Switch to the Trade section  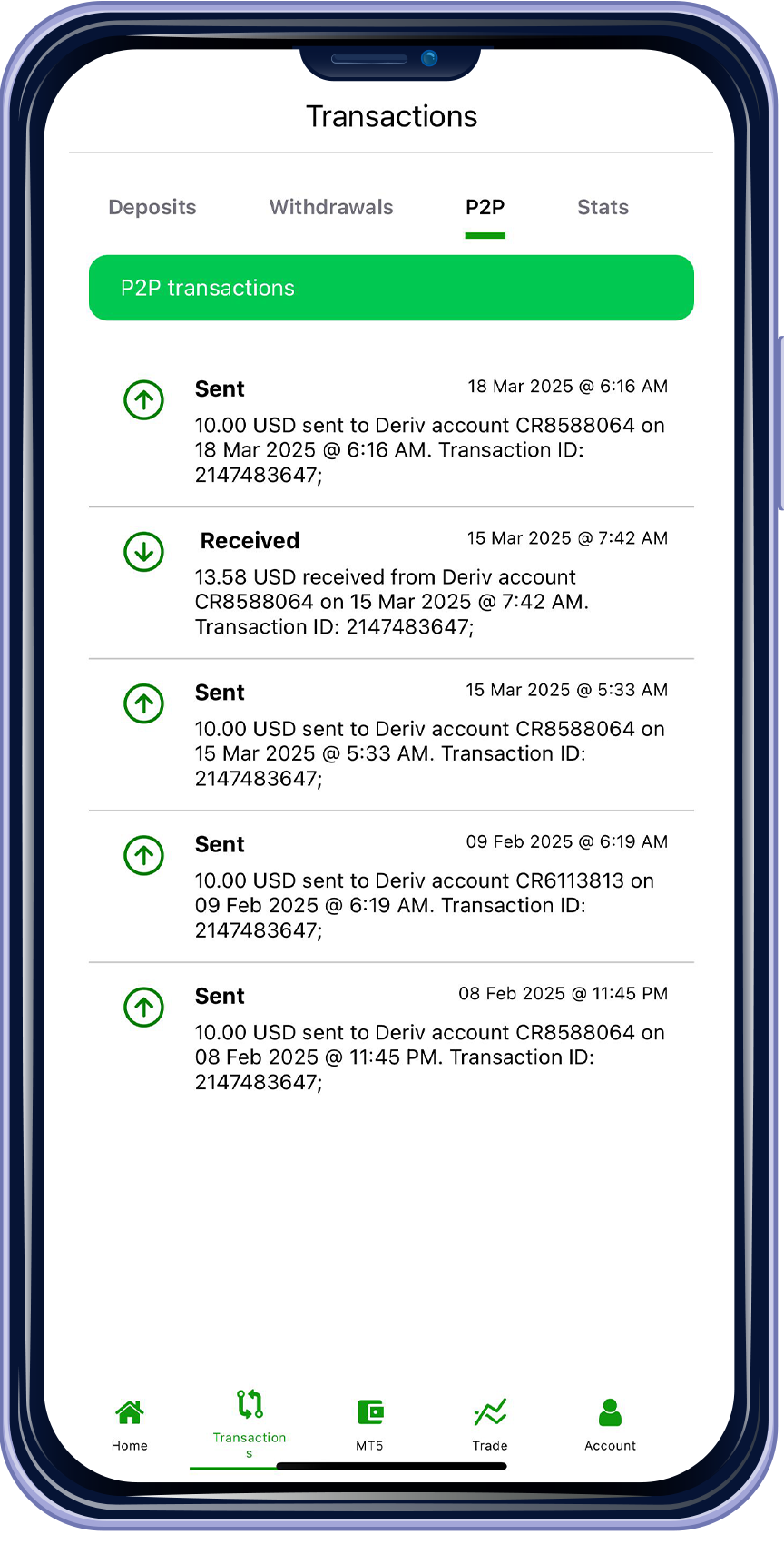pyautogui.click(x=490, y=1423)
